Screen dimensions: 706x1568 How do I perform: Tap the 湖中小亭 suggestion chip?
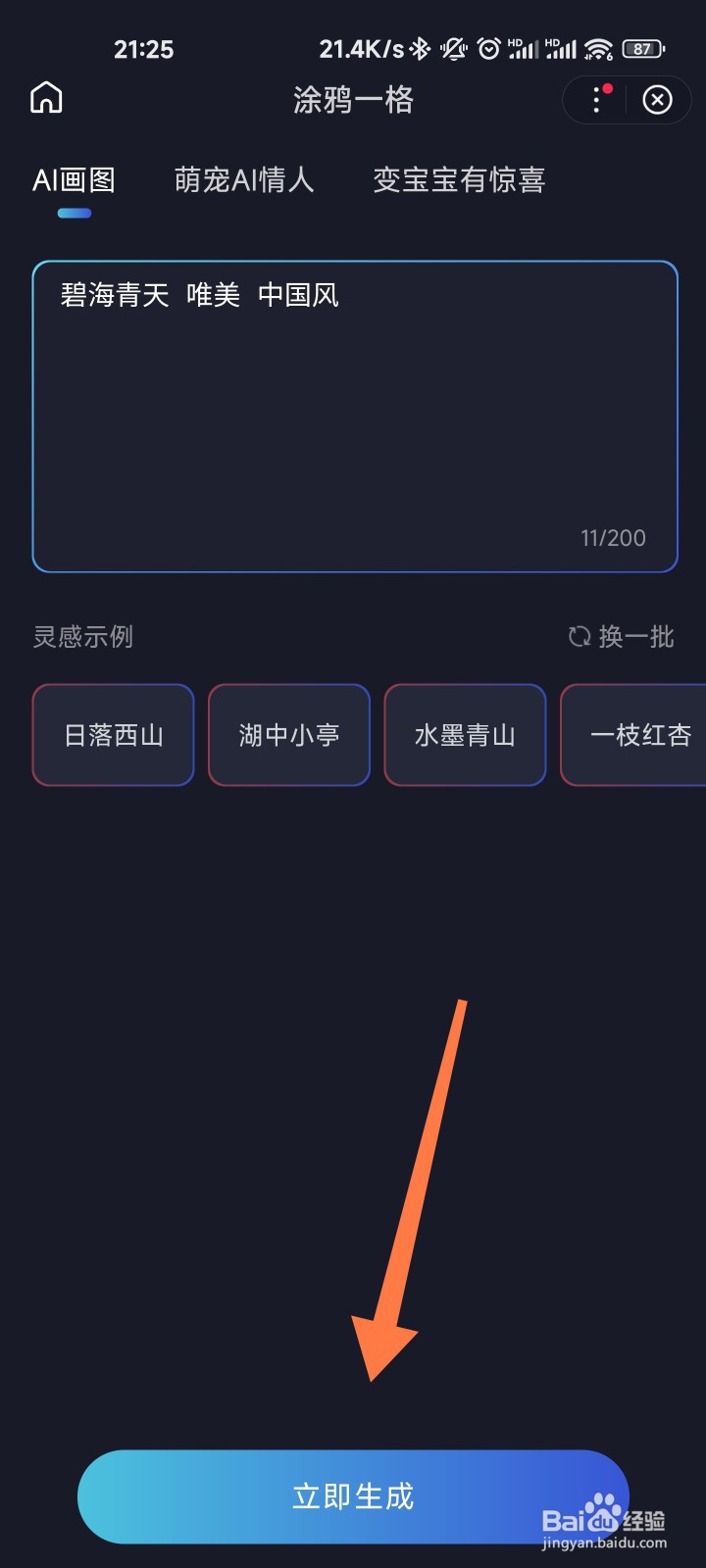click(289, 735)
